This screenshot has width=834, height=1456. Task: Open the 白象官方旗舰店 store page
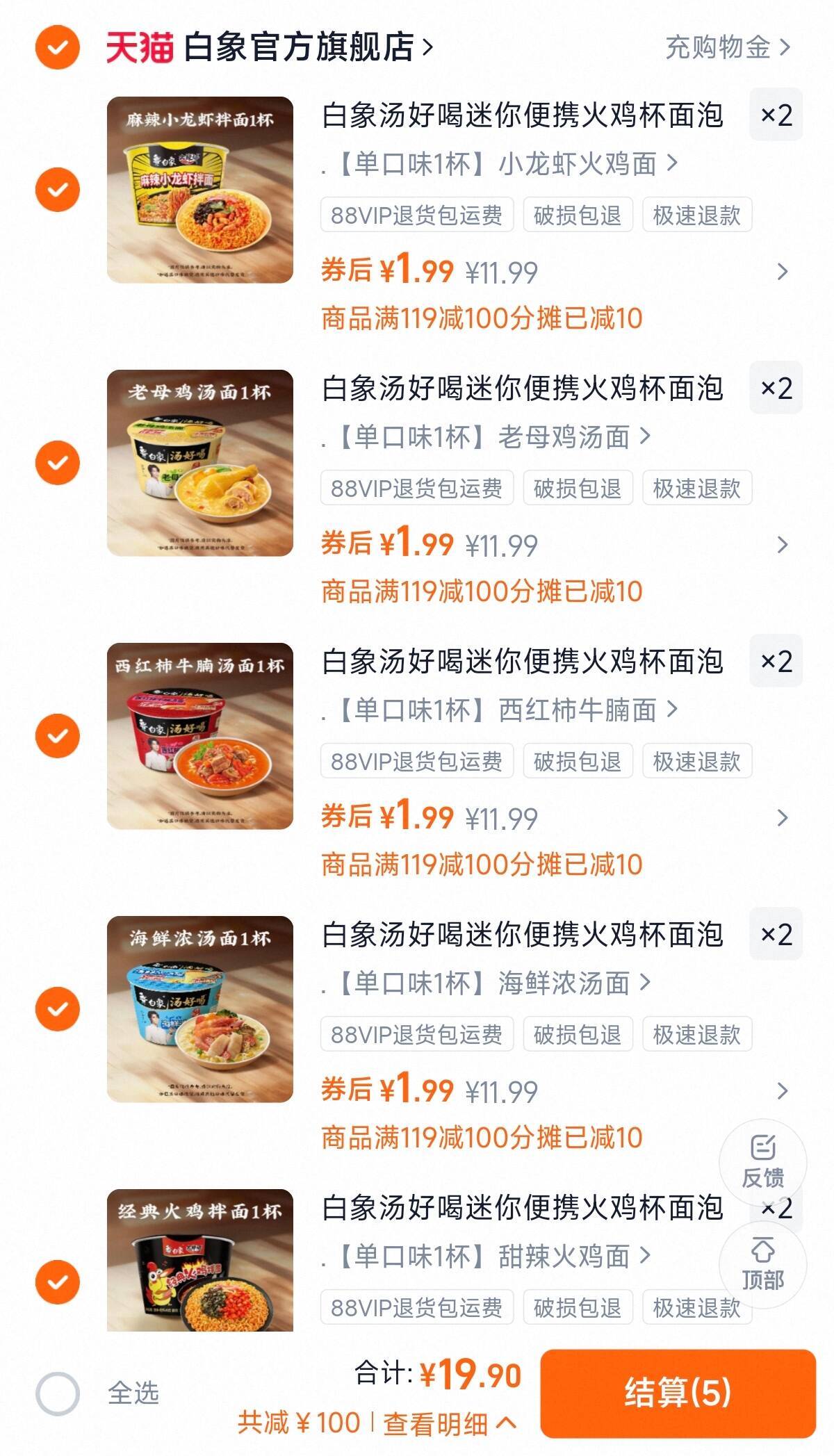tap(299, 47)
